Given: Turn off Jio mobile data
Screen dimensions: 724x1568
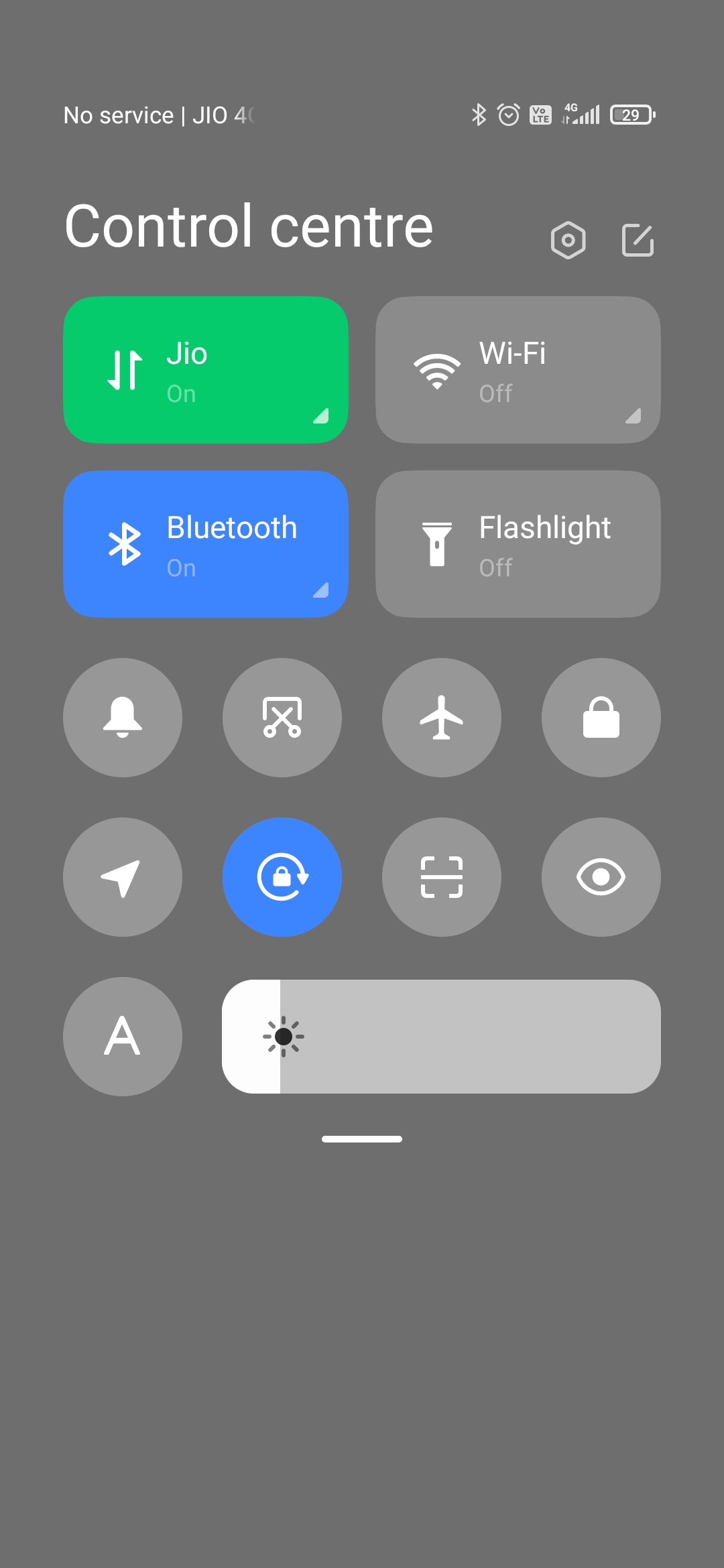Looking at the screenshot, I should (x=206, y=370).
